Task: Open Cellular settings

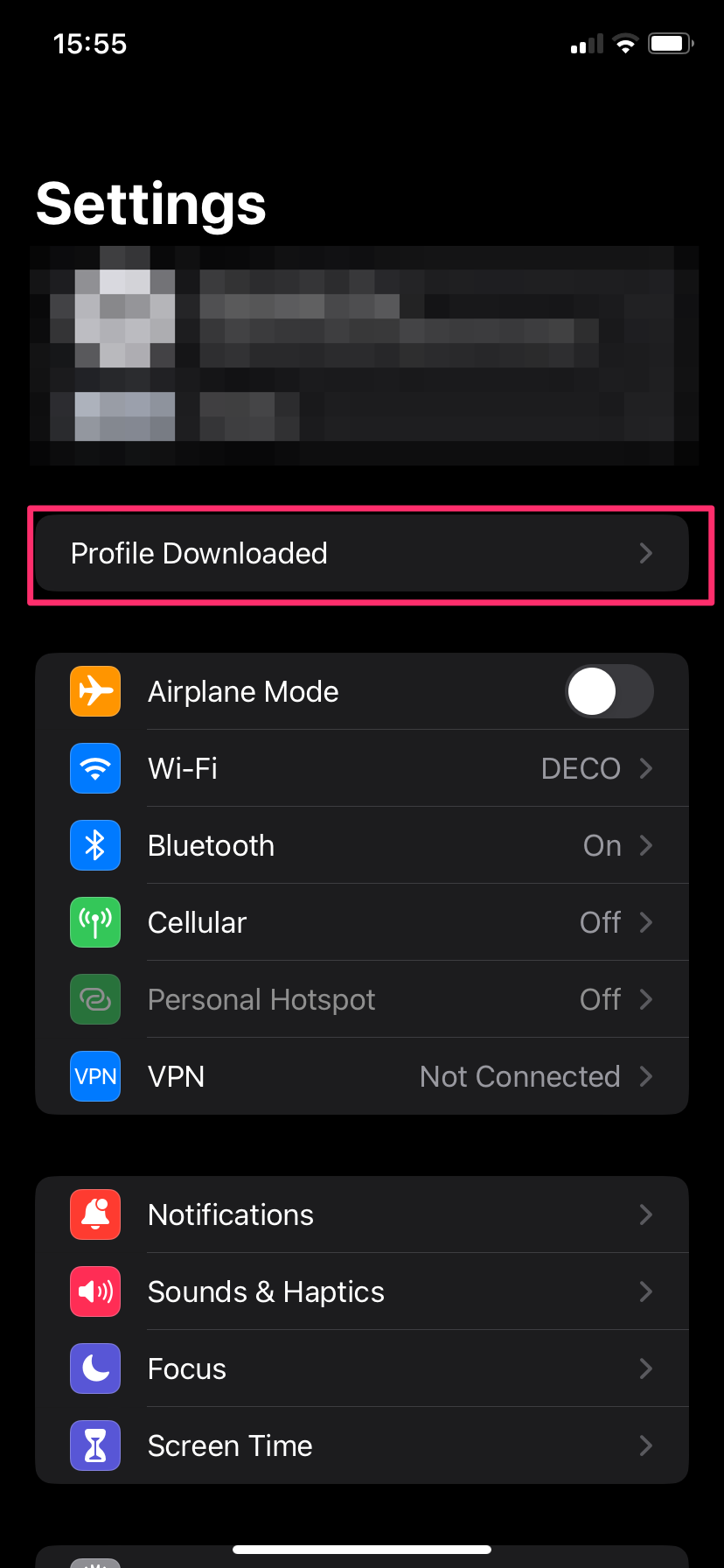Action: coord(362,922)
